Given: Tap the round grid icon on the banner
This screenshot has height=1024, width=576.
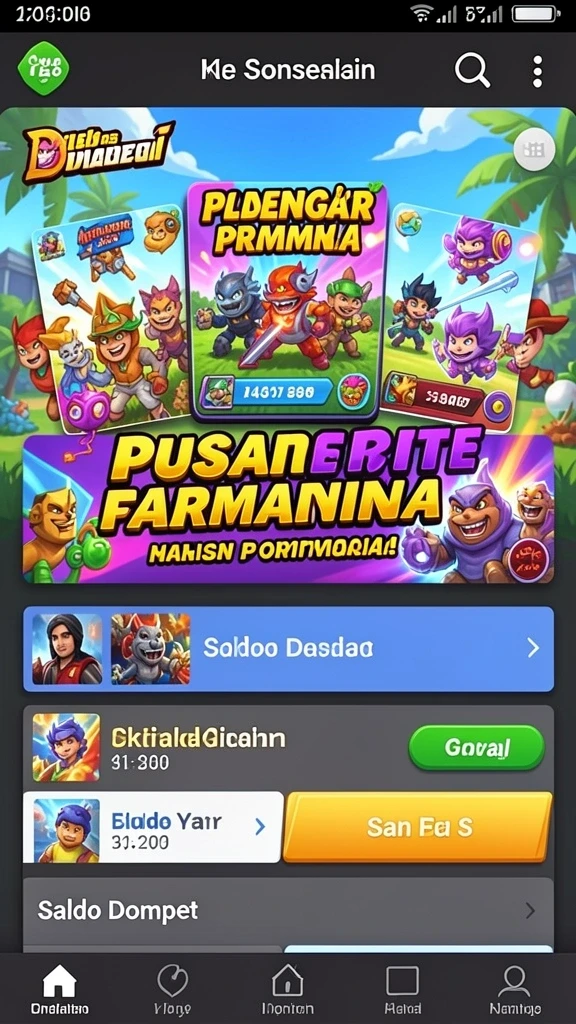Looking at the screenshot, I should pos(534,150).
